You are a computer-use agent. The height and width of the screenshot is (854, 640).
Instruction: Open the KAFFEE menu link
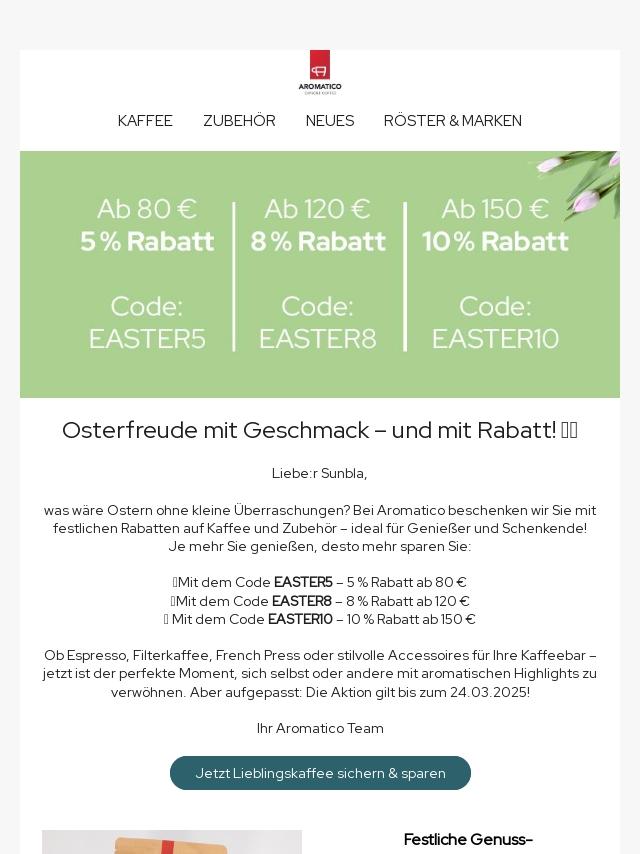click(145, 120)
